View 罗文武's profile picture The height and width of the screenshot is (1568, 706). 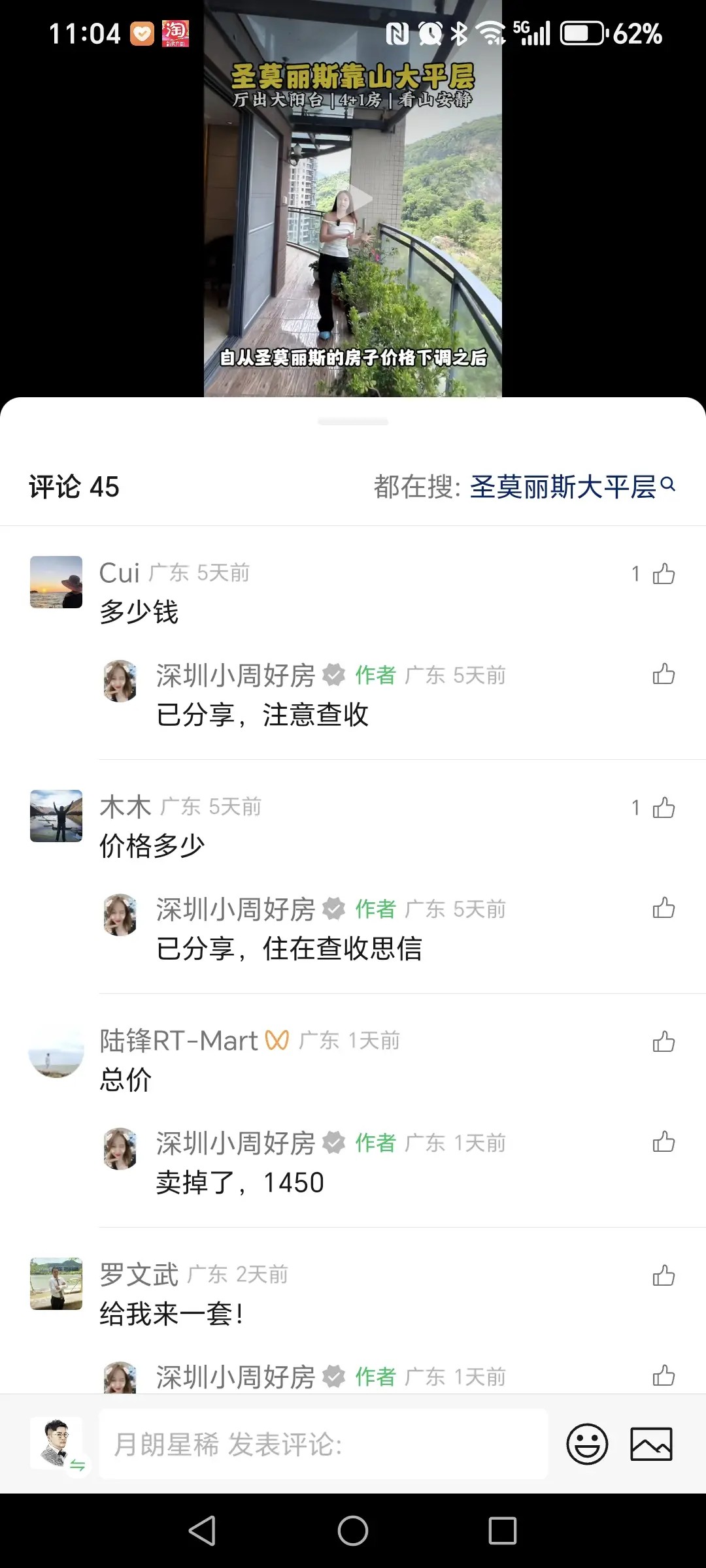56,1284
